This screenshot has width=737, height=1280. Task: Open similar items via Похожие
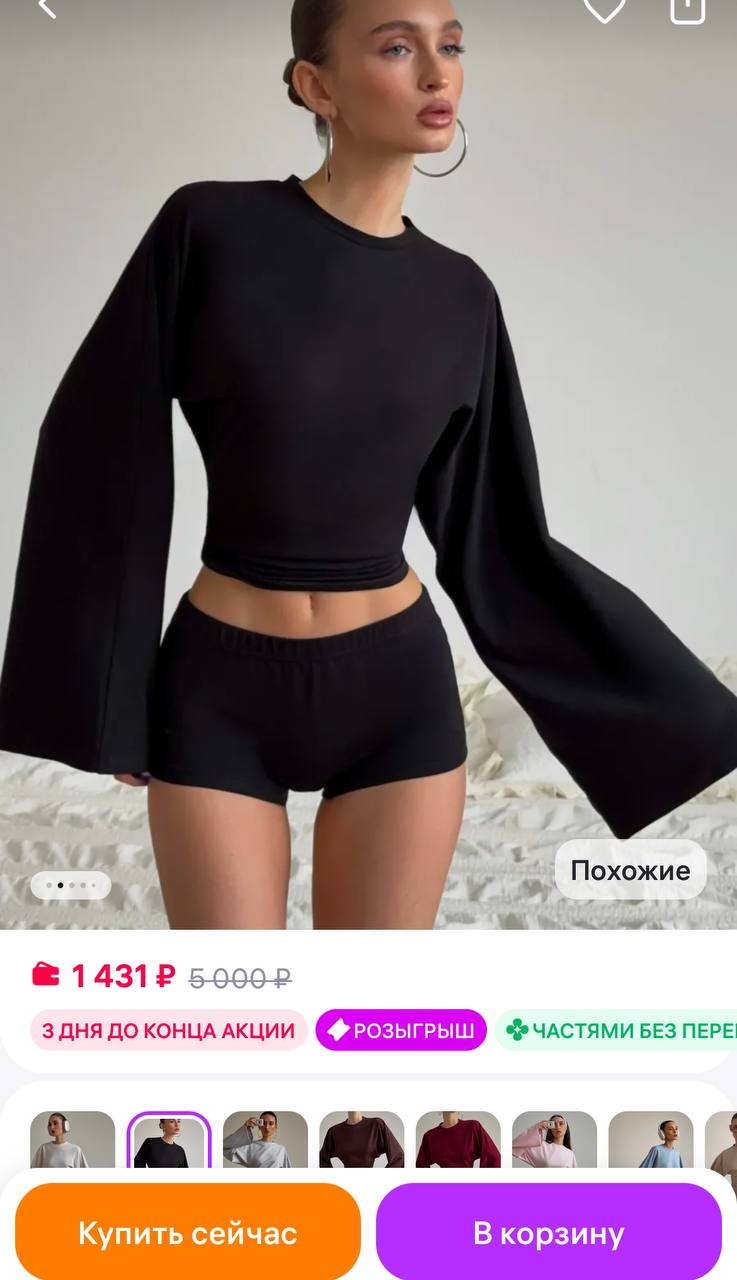click(630, 870)
